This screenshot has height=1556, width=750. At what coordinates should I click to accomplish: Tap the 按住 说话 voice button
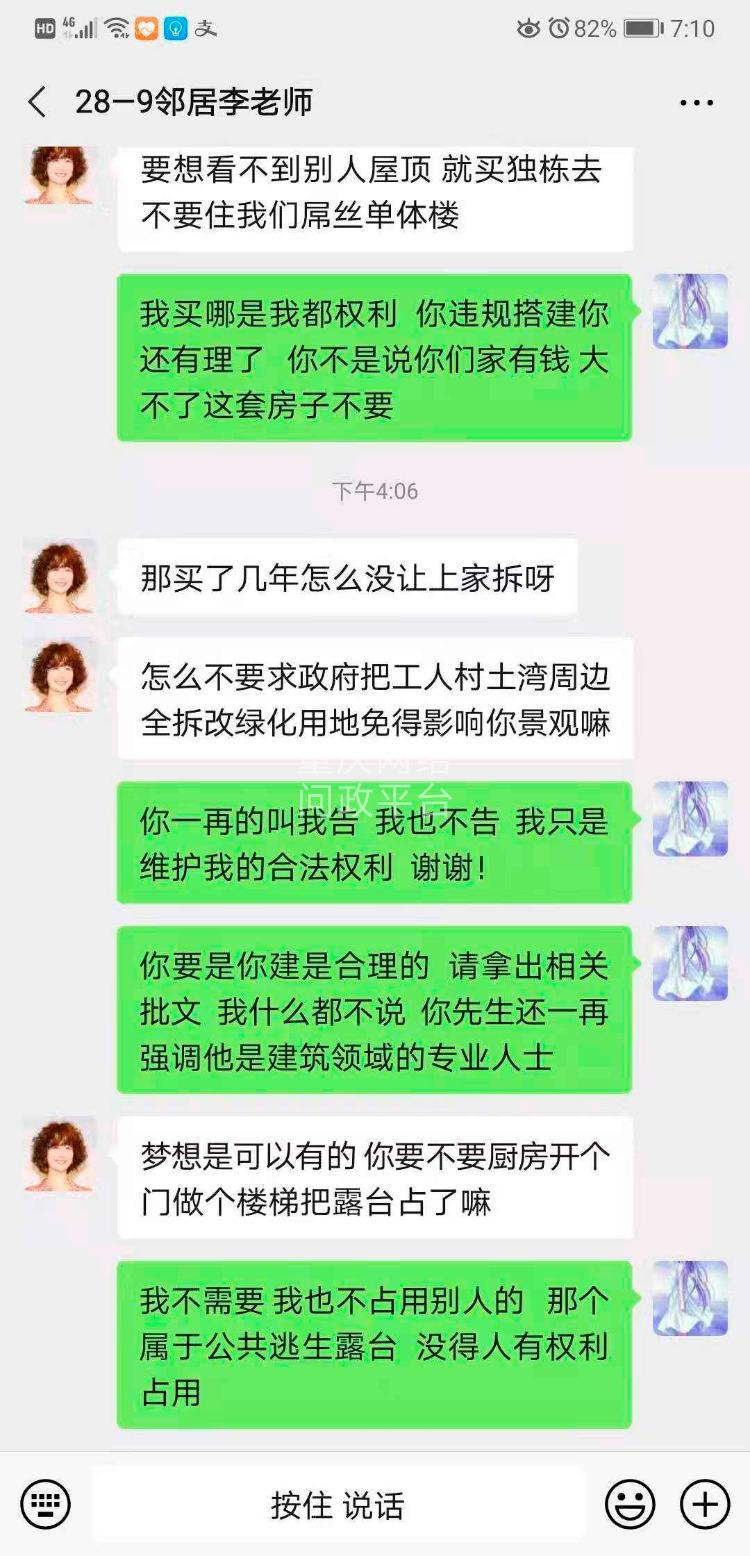(x=338, y=1504)
